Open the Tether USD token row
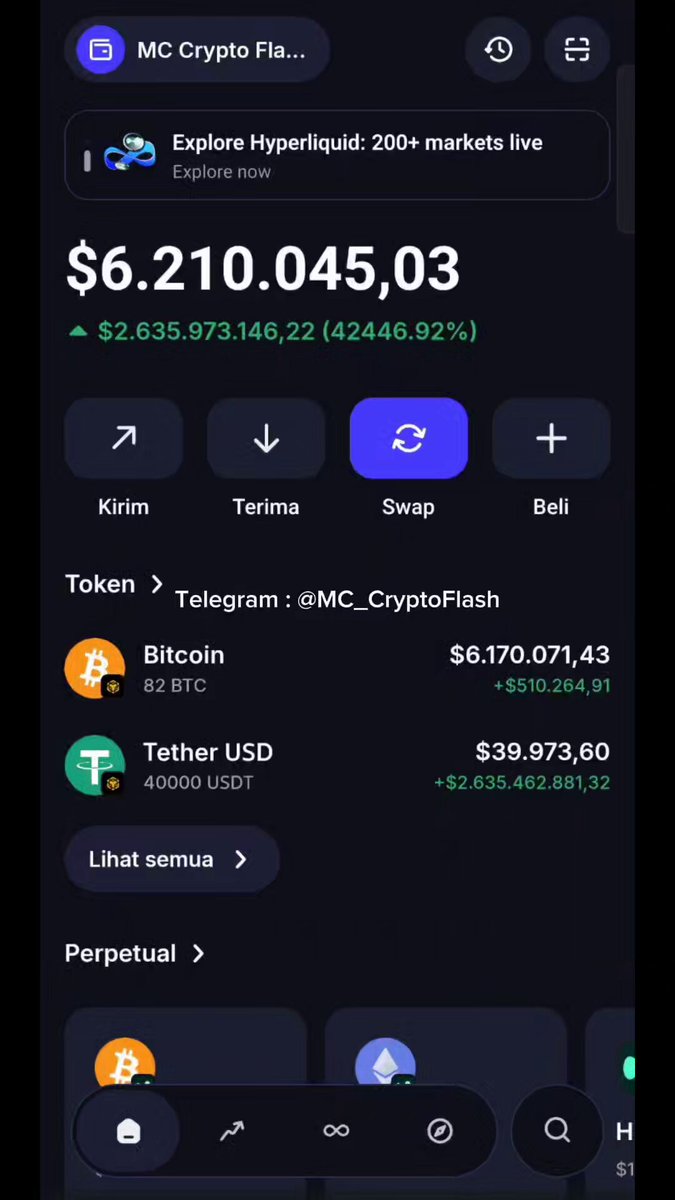Viewport: 675px width, 1200px height. pyautogui.click(x=337, y=765)
